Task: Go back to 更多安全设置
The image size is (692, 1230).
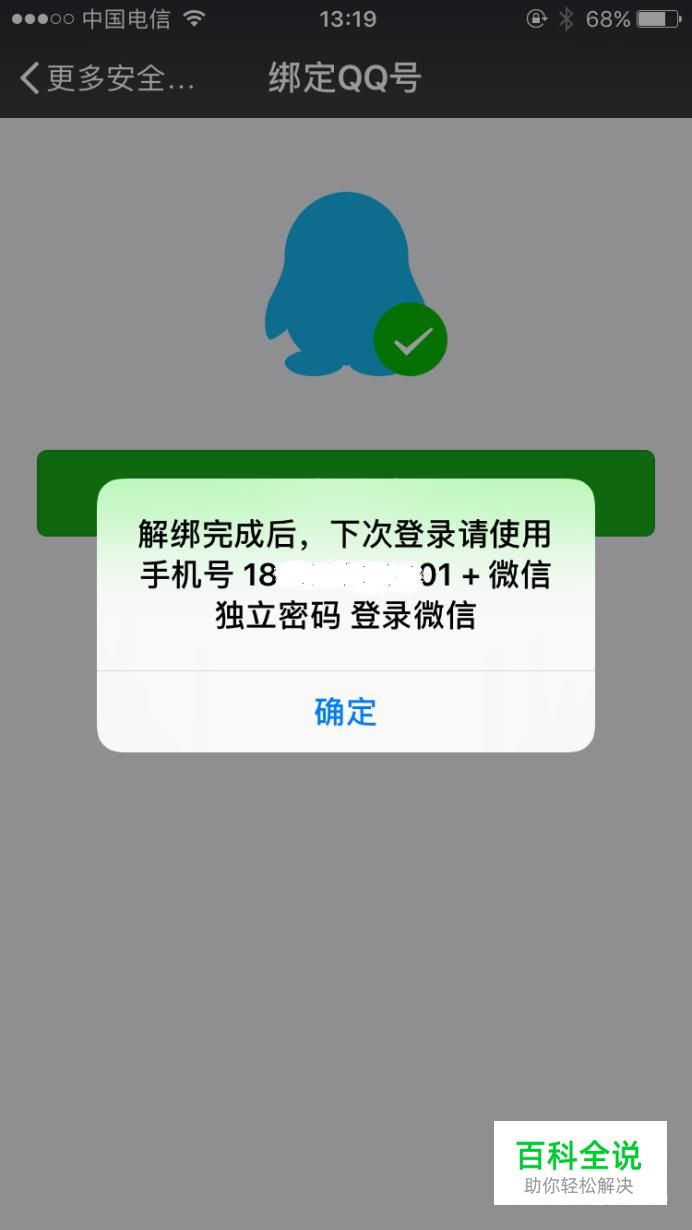Action: pyautogui.click(x=106, y=78)
